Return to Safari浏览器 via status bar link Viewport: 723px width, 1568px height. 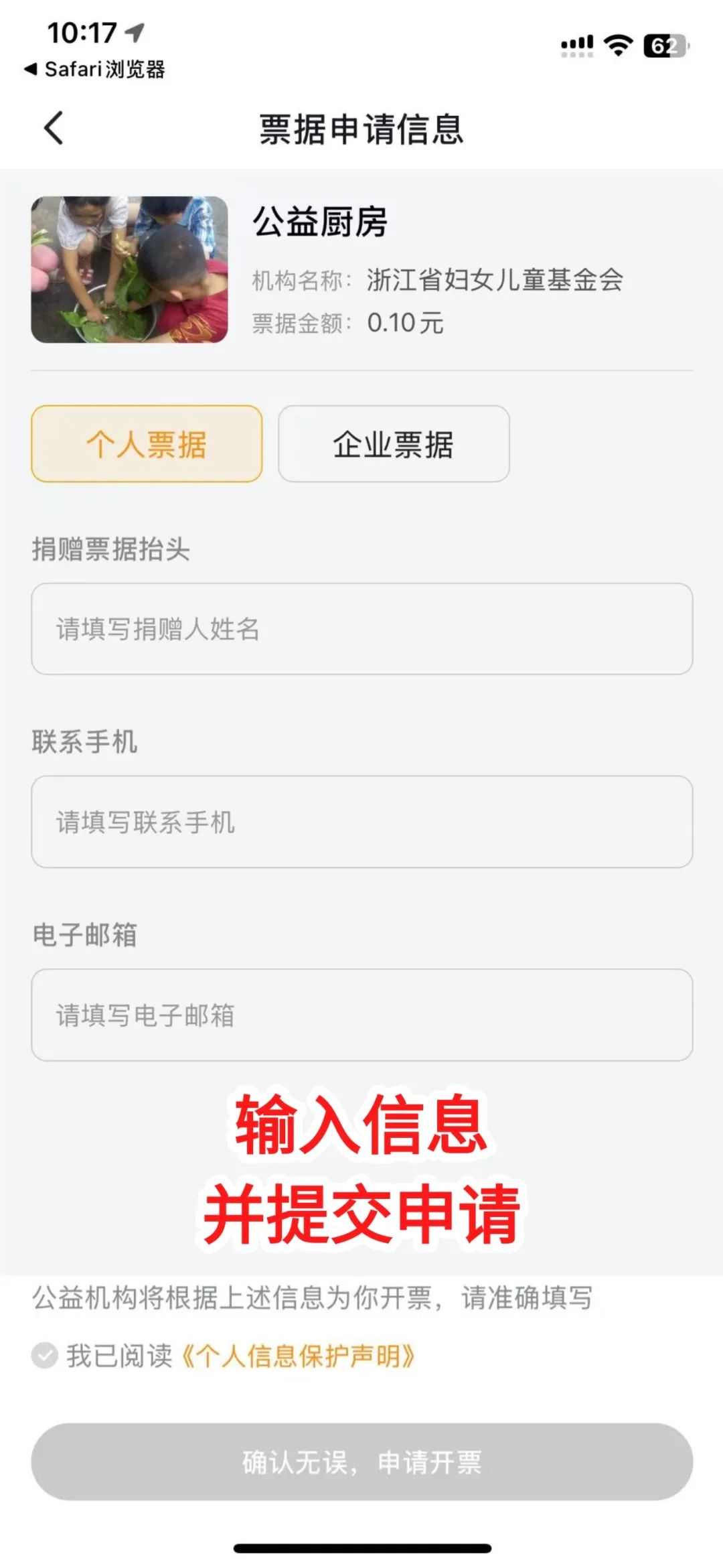click(x=95, y=69)
